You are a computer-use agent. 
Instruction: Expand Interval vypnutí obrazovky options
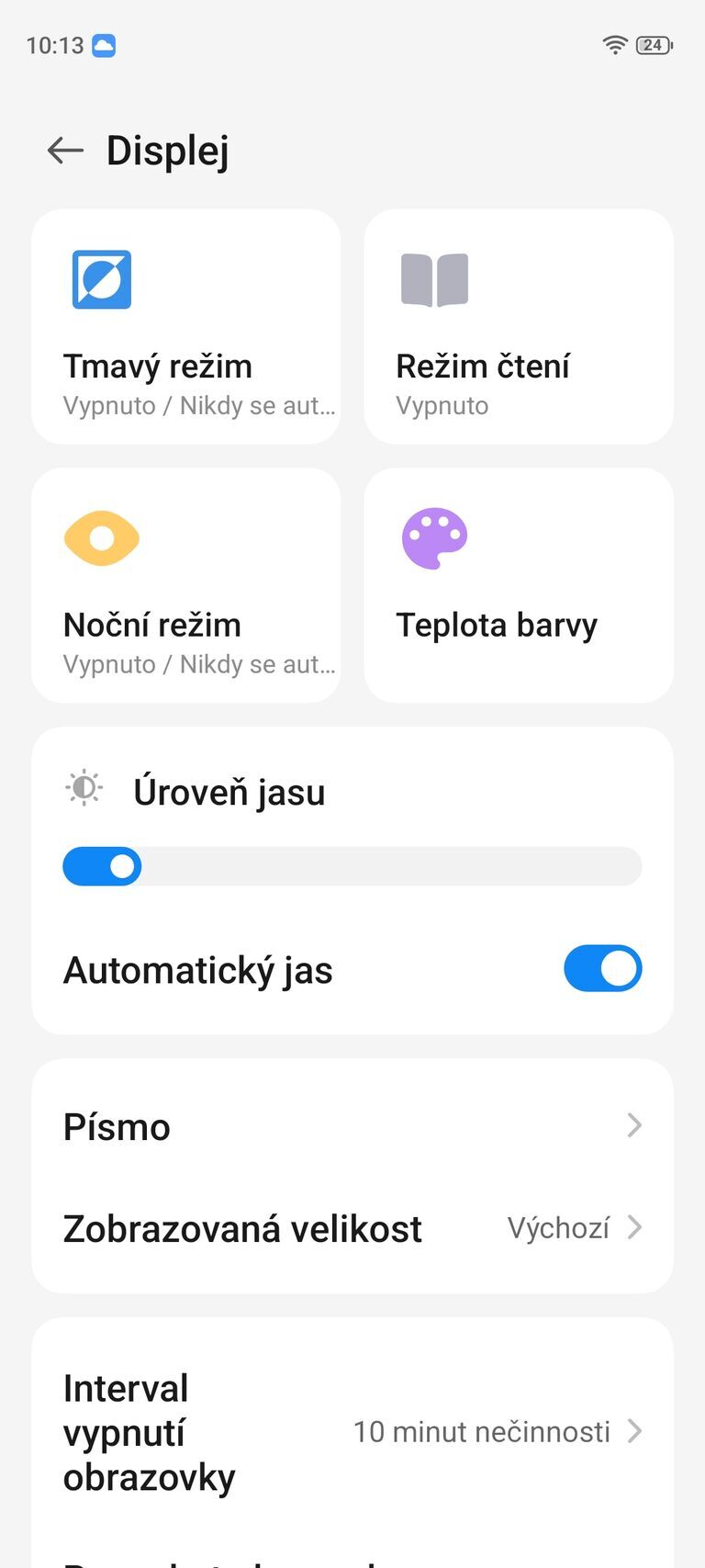[634, 1431]
